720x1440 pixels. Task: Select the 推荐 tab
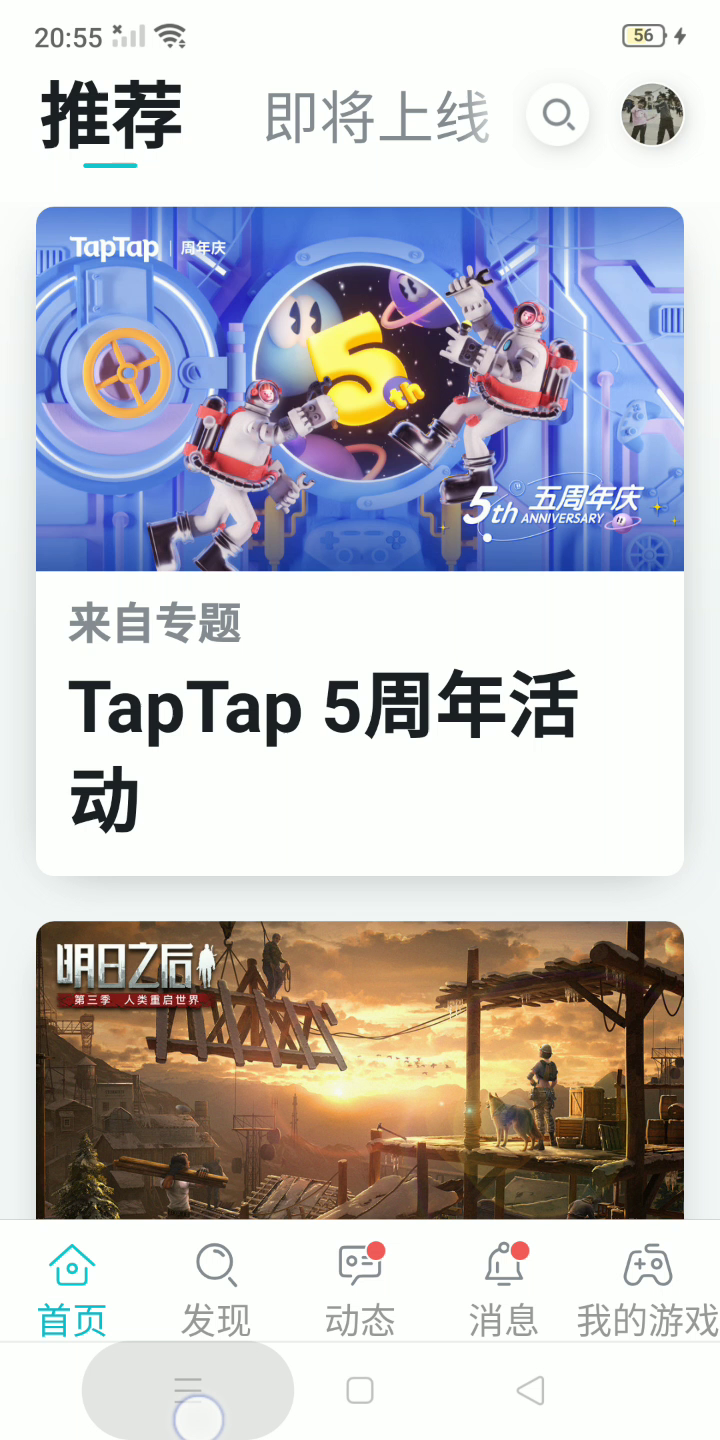pyautogui.click(x=111, y=116)
